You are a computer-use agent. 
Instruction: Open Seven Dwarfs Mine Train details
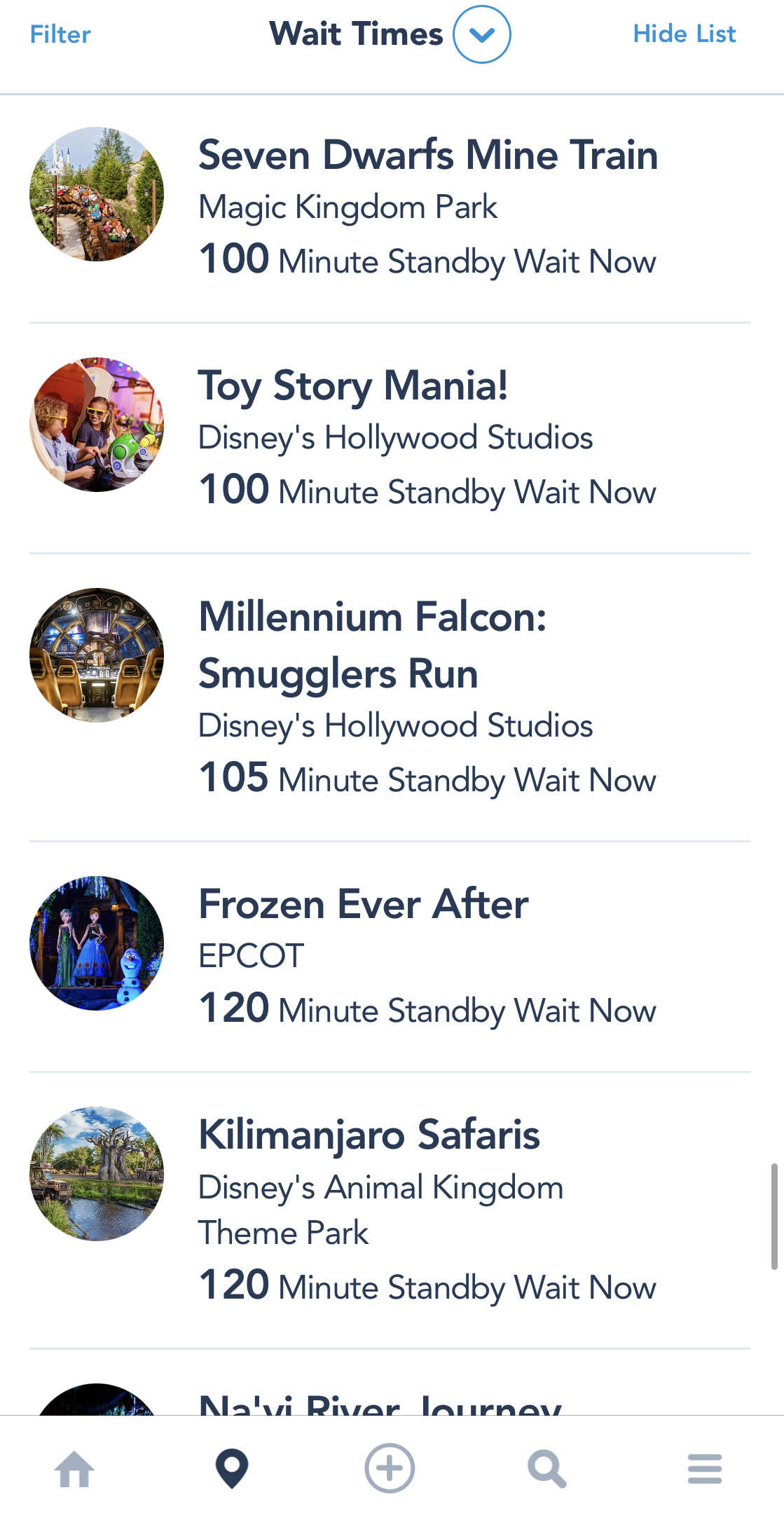coord(427,156)
